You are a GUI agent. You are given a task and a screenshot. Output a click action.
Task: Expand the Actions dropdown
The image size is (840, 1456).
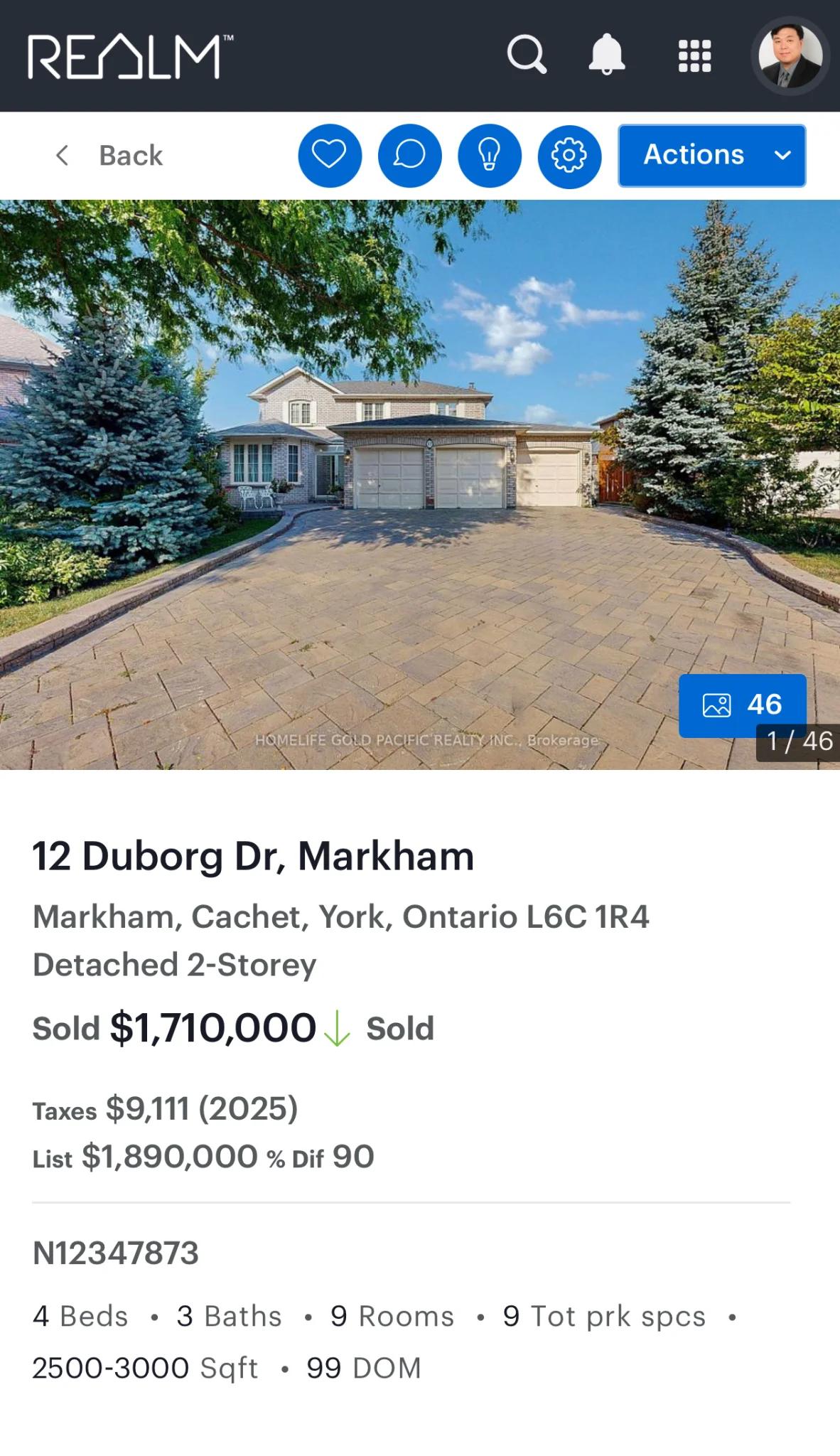click(711, 156)
